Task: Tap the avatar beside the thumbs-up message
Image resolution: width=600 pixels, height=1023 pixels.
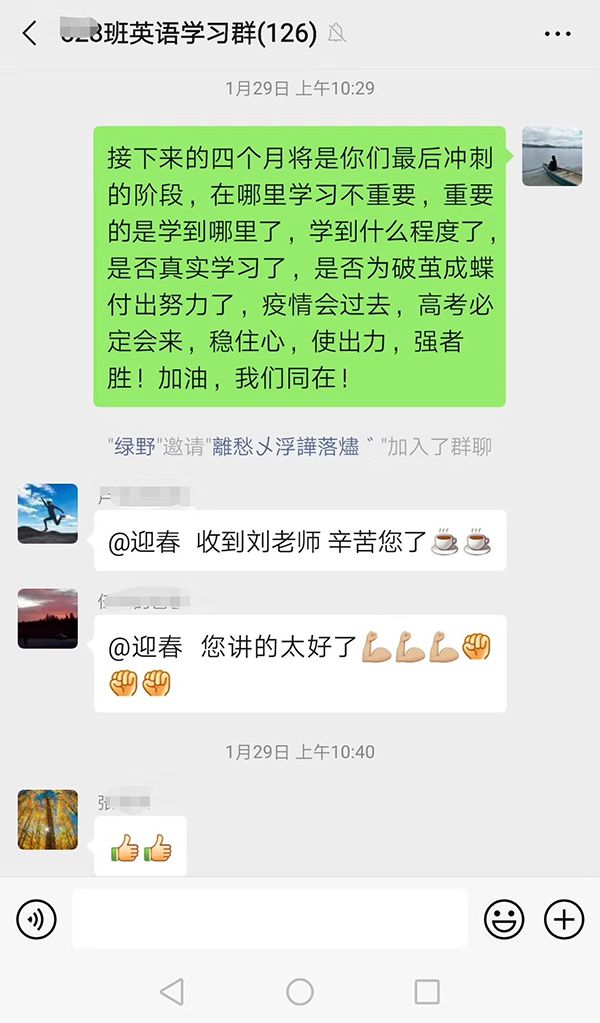Action: tap(47, 820)
